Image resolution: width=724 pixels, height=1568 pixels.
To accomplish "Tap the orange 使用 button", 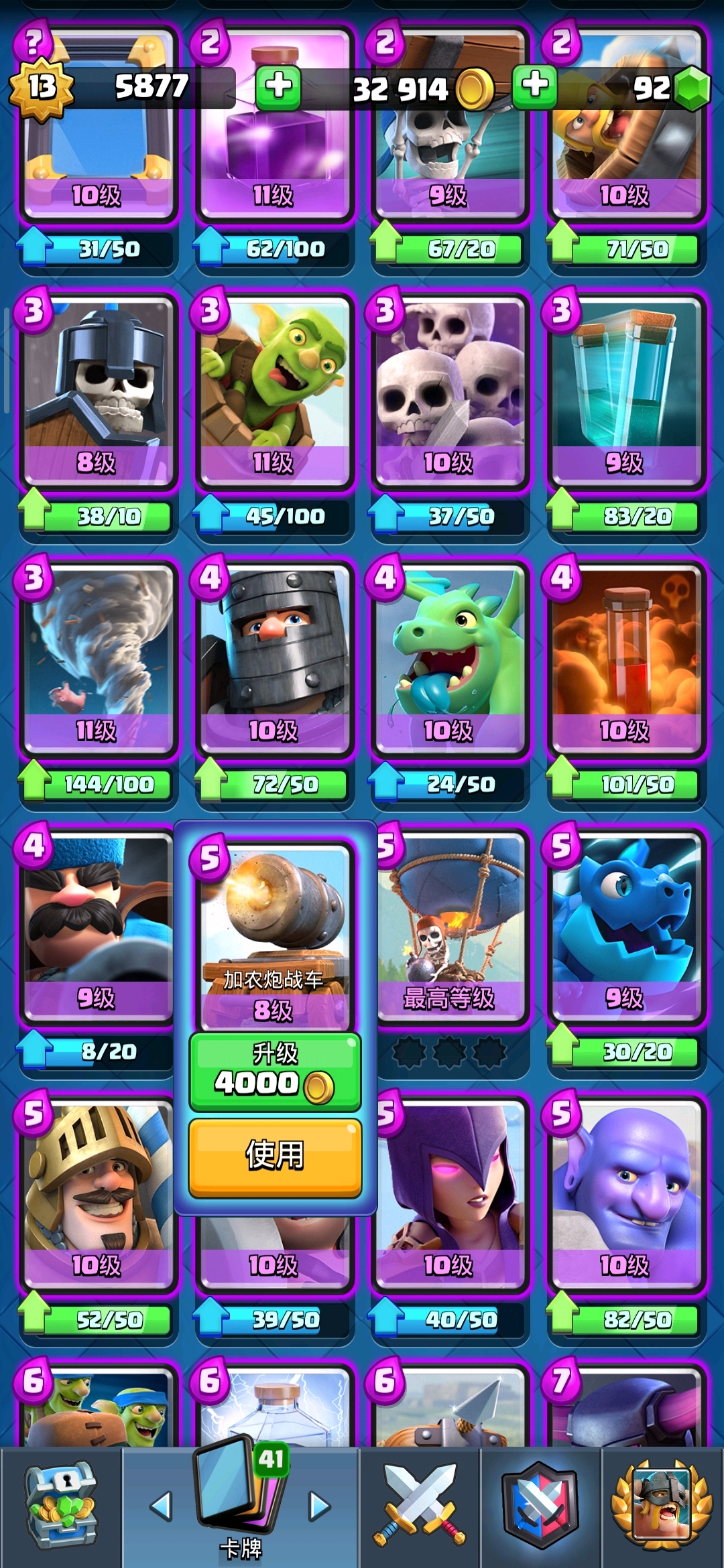I will (x=275, y=1156).
